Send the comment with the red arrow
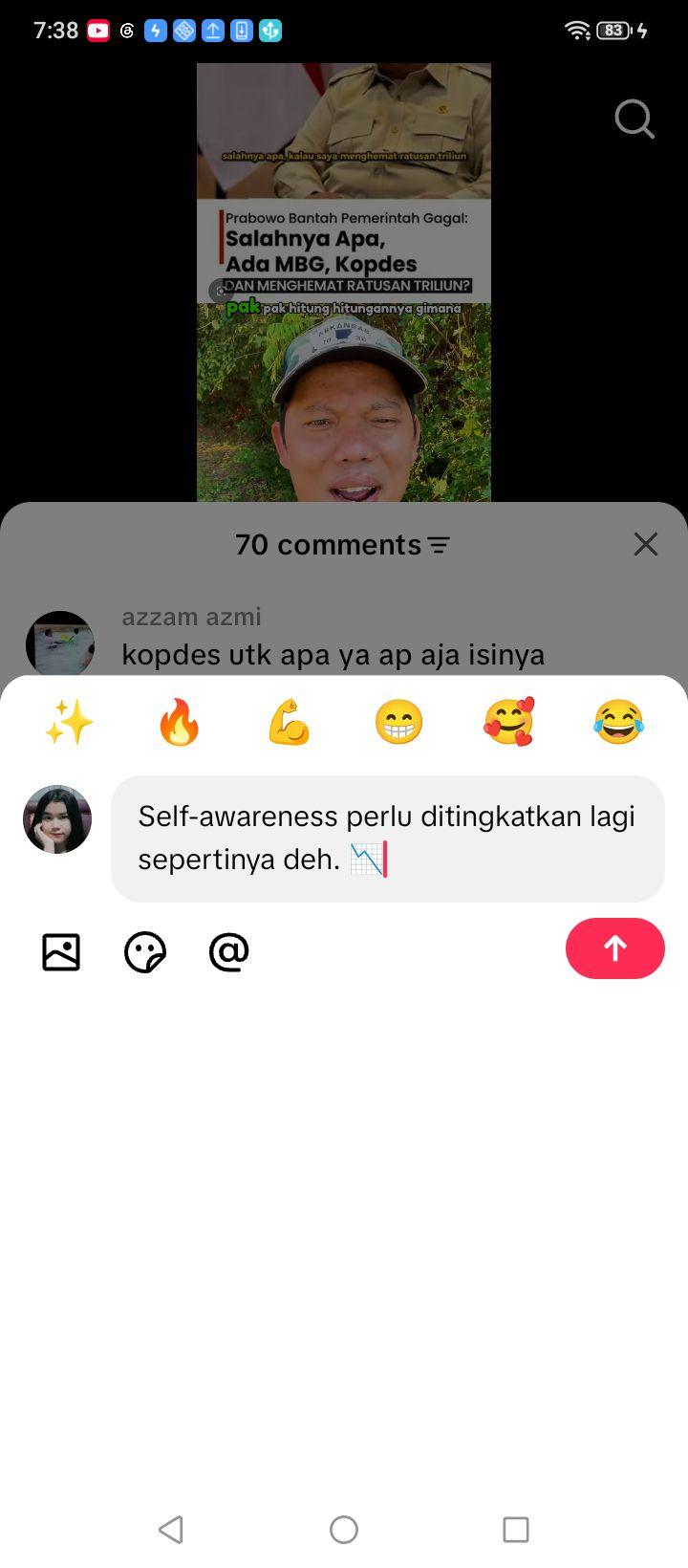The height and width of the screenshot is (1568, 688). coord(614,948)
